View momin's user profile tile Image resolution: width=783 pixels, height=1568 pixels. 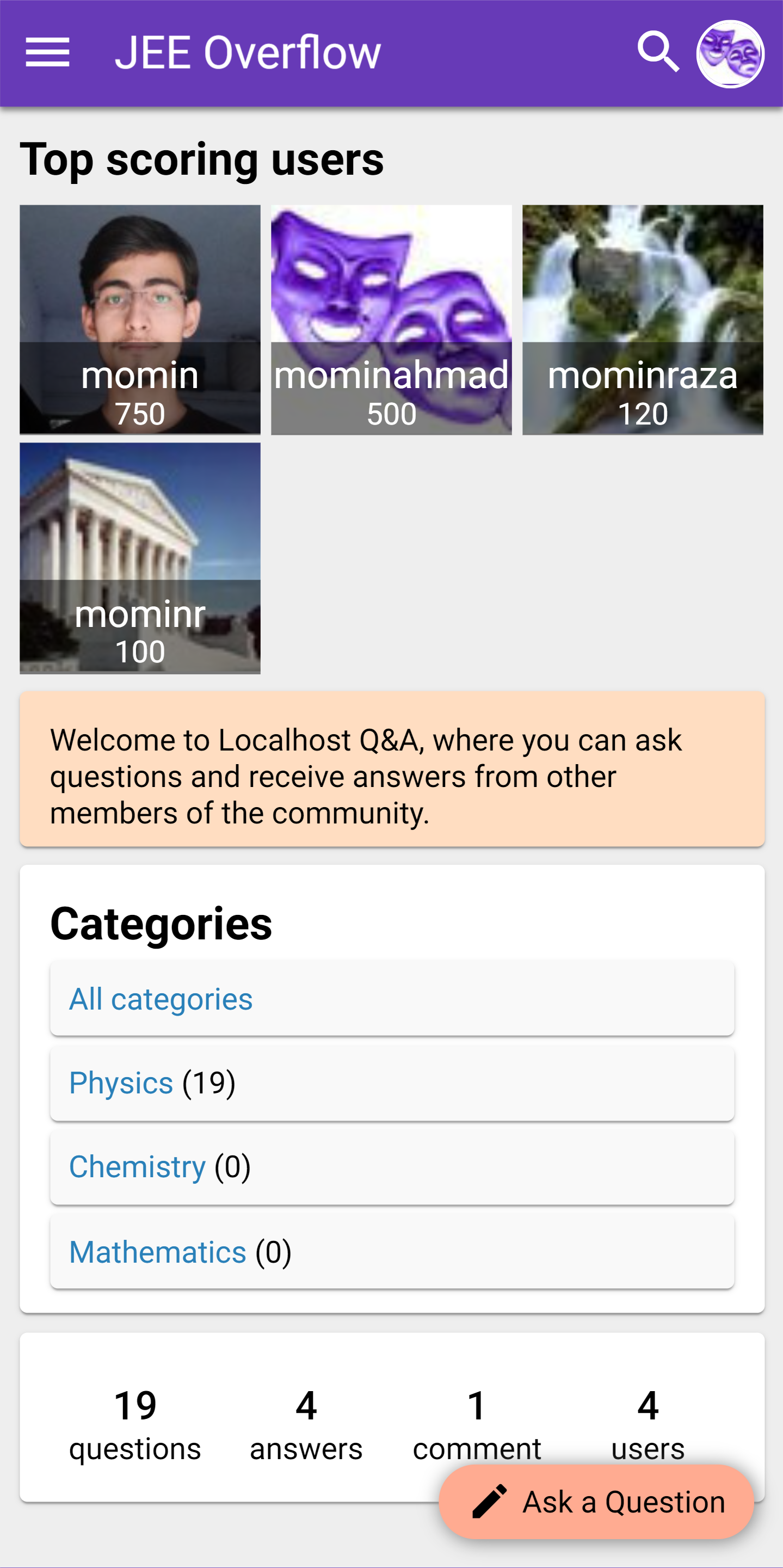point(140,319)
